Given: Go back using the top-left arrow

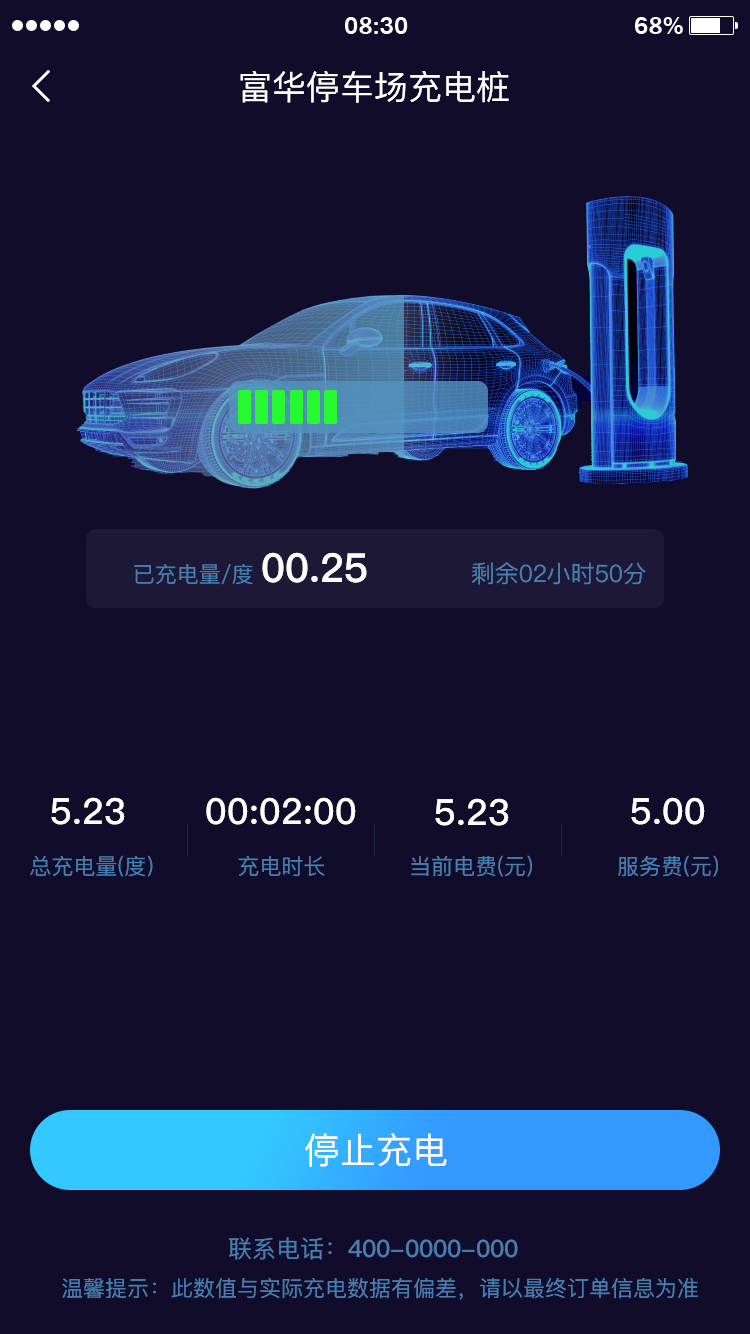Looking at the screenshot, I should pos(41,87).
